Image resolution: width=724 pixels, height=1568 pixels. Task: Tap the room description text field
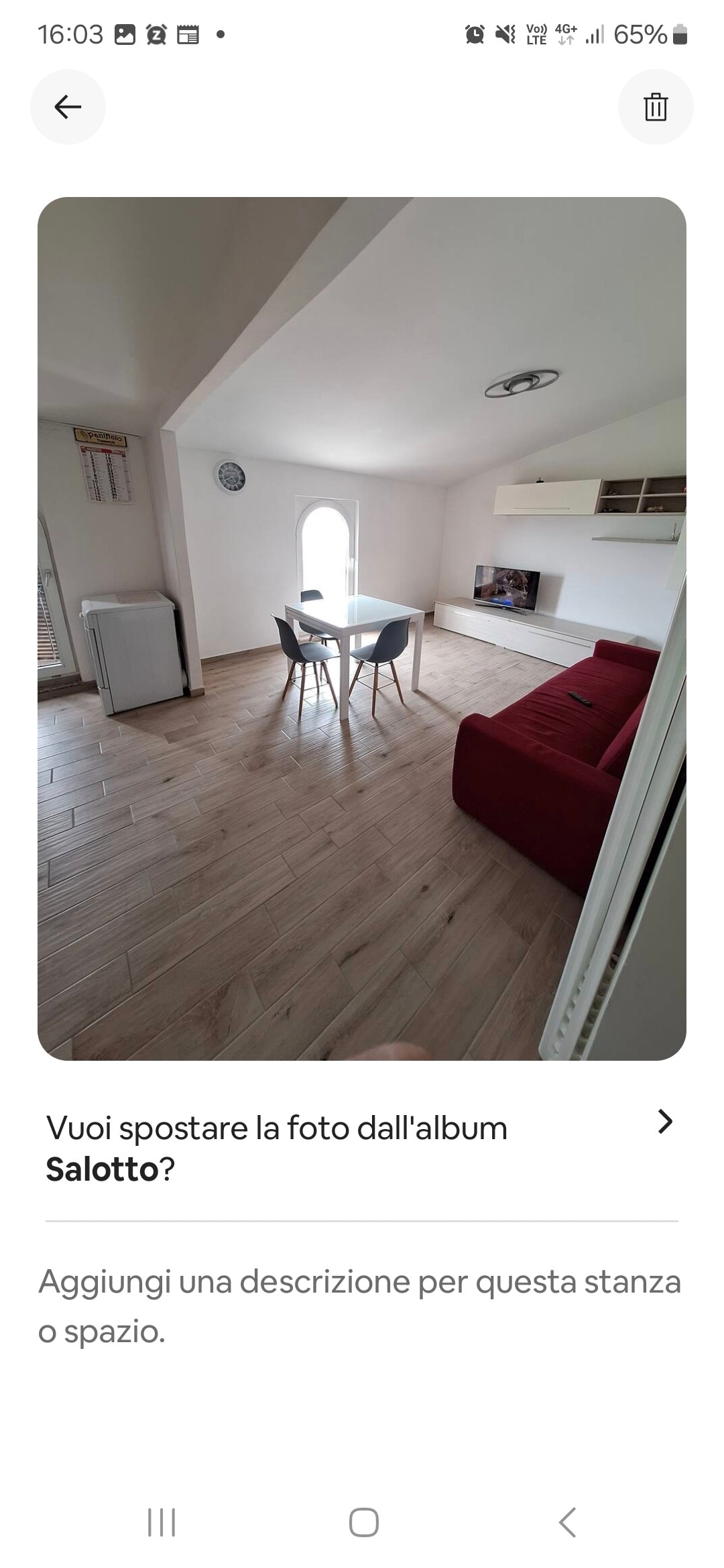tap(361, 1307)
